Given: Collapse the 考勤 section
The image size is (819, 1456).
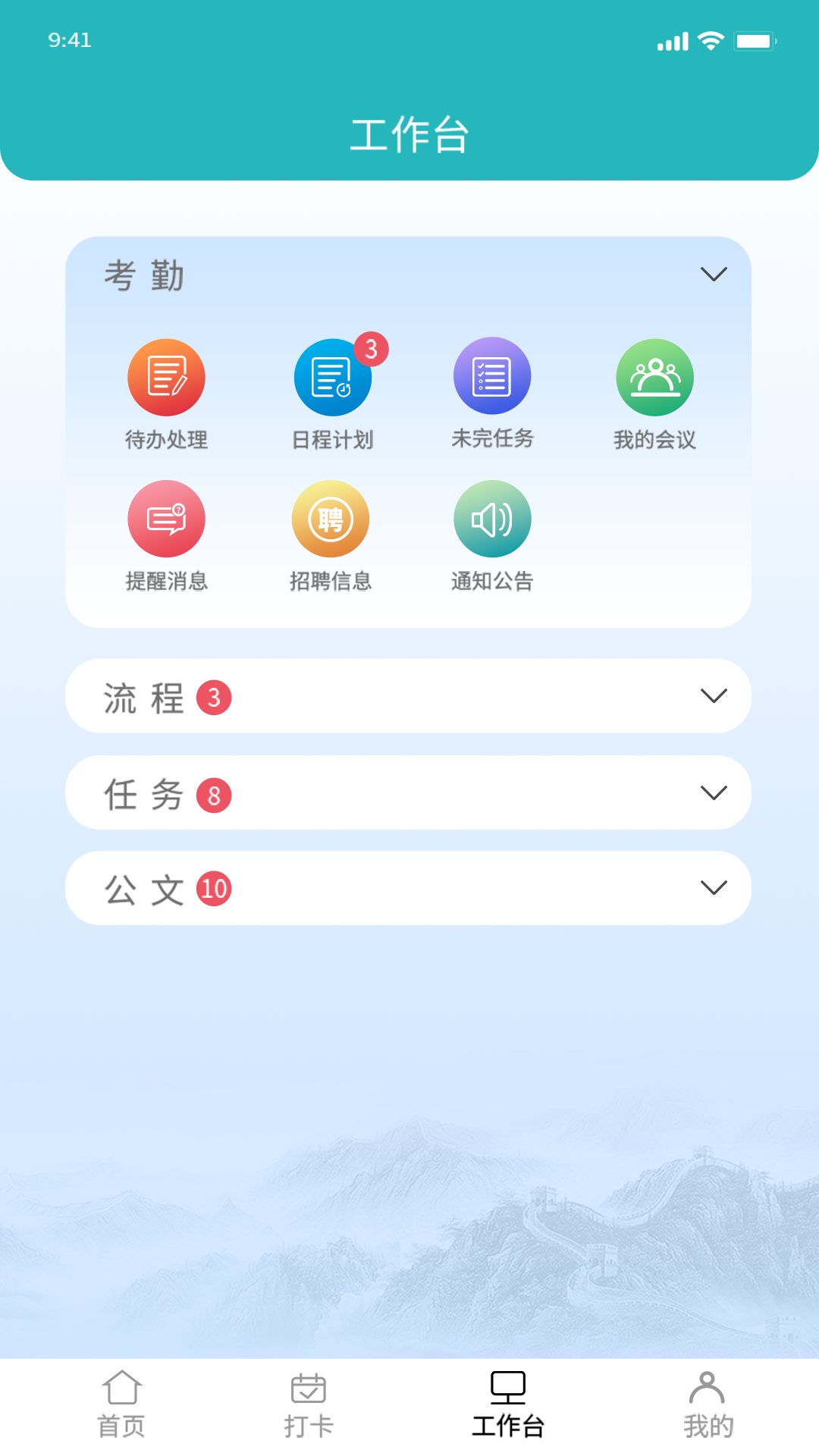Looking at the screenshot, I should [x=714, y=275].
